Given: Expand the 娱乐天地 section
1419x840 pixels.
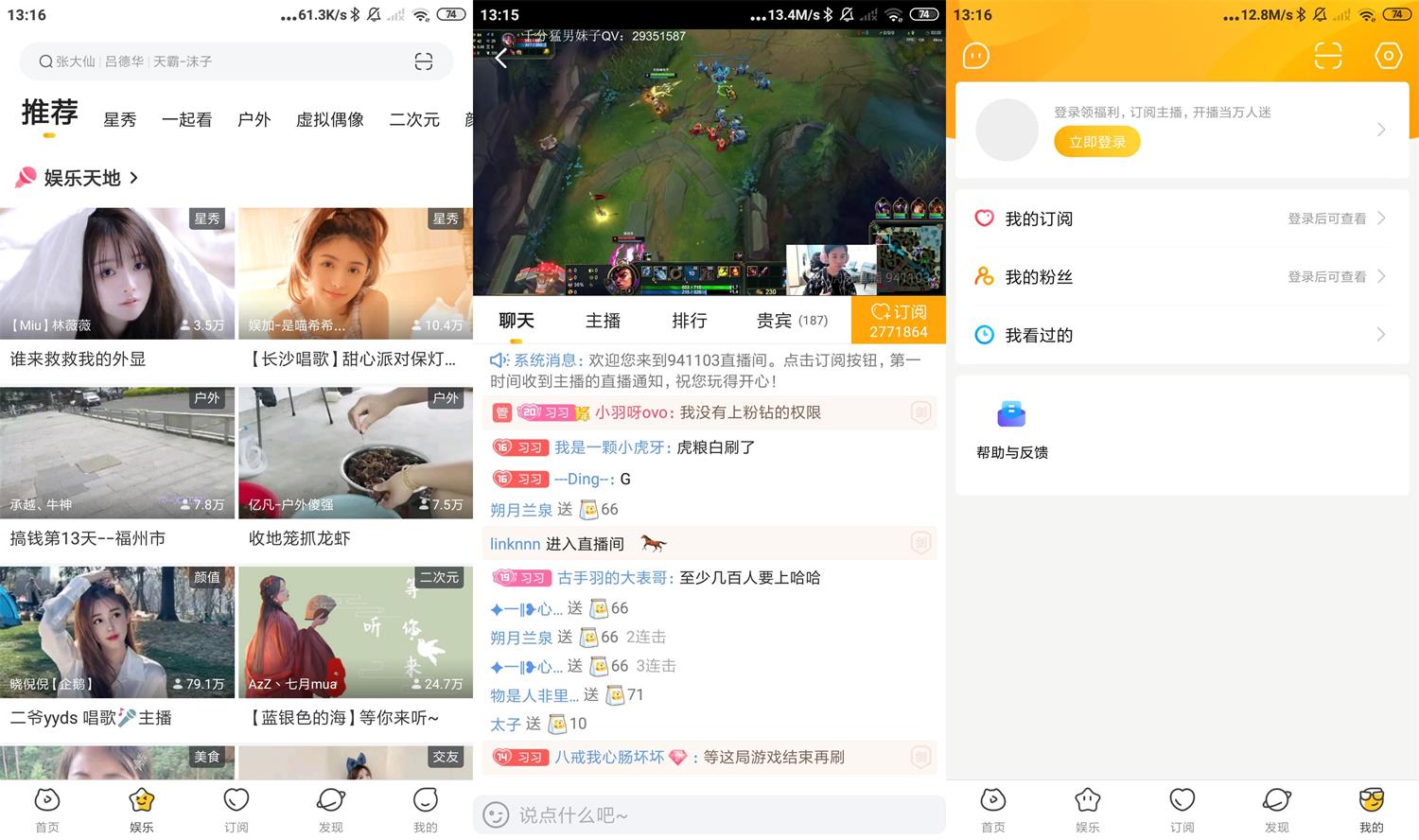Looking at the screenshot, I should coord(81,178).
